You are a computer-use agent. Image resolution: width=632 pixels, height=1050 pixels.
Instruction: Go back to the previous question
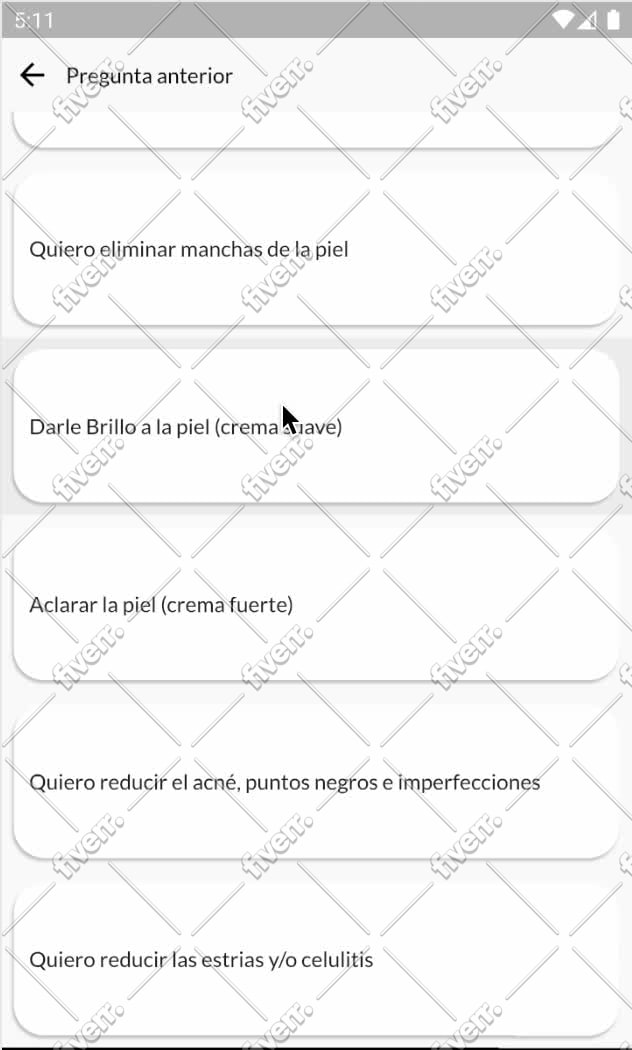(x=33, y=75)
